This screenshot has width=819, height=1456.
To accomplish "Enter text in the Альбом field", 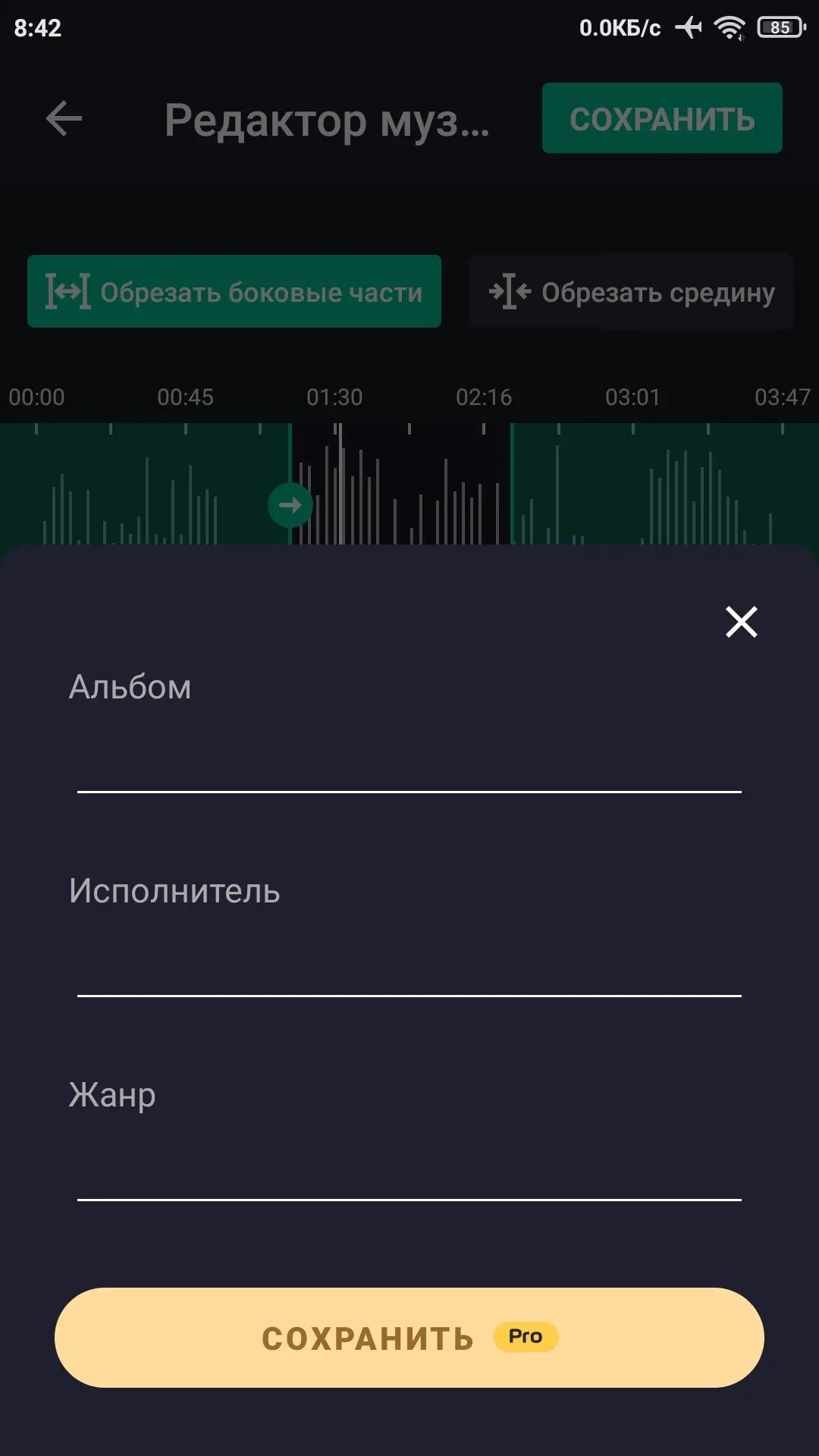I will pyautogui.click(x=409, y=761).
